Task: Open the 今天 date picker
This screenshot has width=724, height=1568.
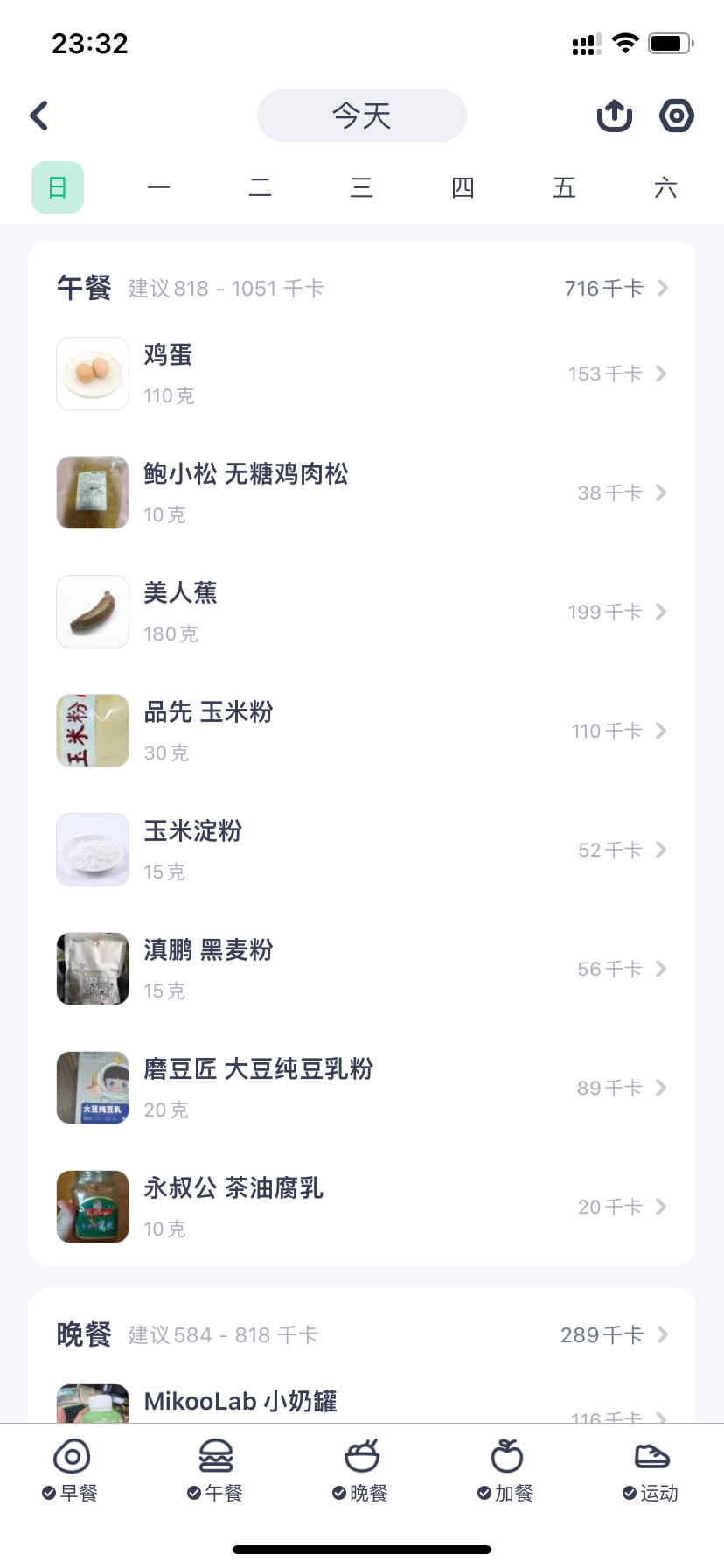Action: 361,115
